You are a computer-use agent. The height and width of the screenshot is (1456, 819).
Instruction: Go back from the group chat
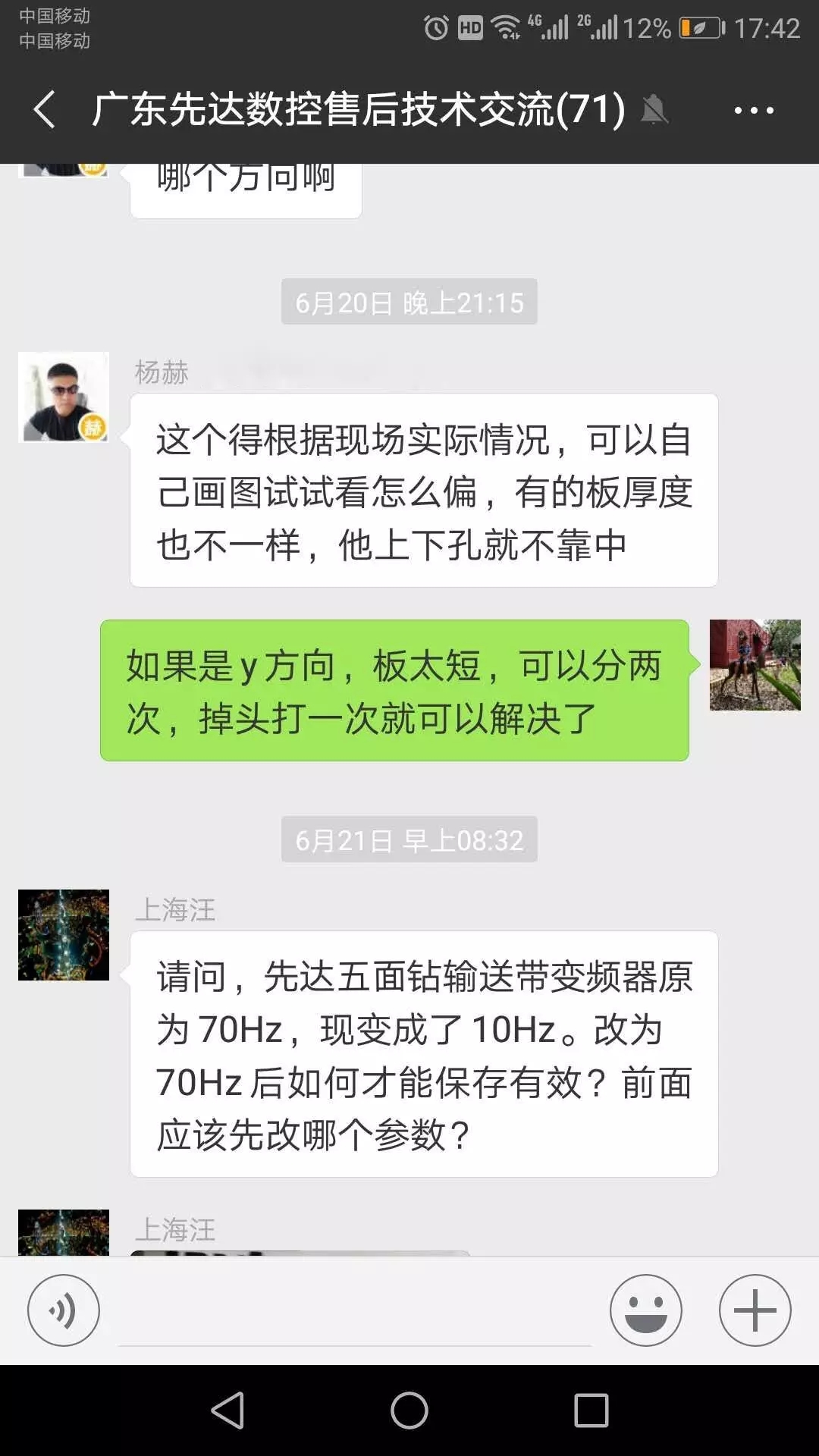[x=45, y=110]
